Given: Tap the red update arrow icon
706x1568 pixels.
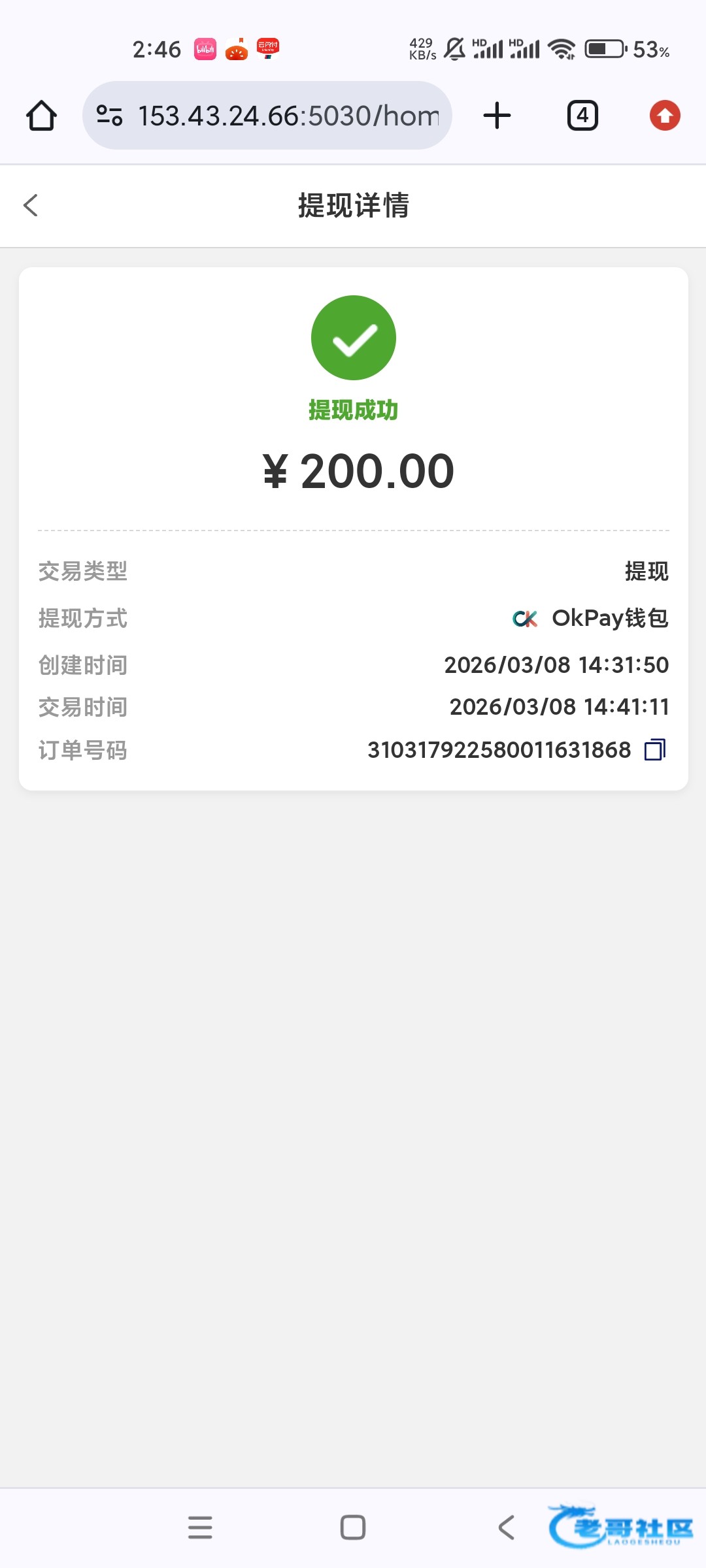Looking at the screenshot, I should coord(665,116).
